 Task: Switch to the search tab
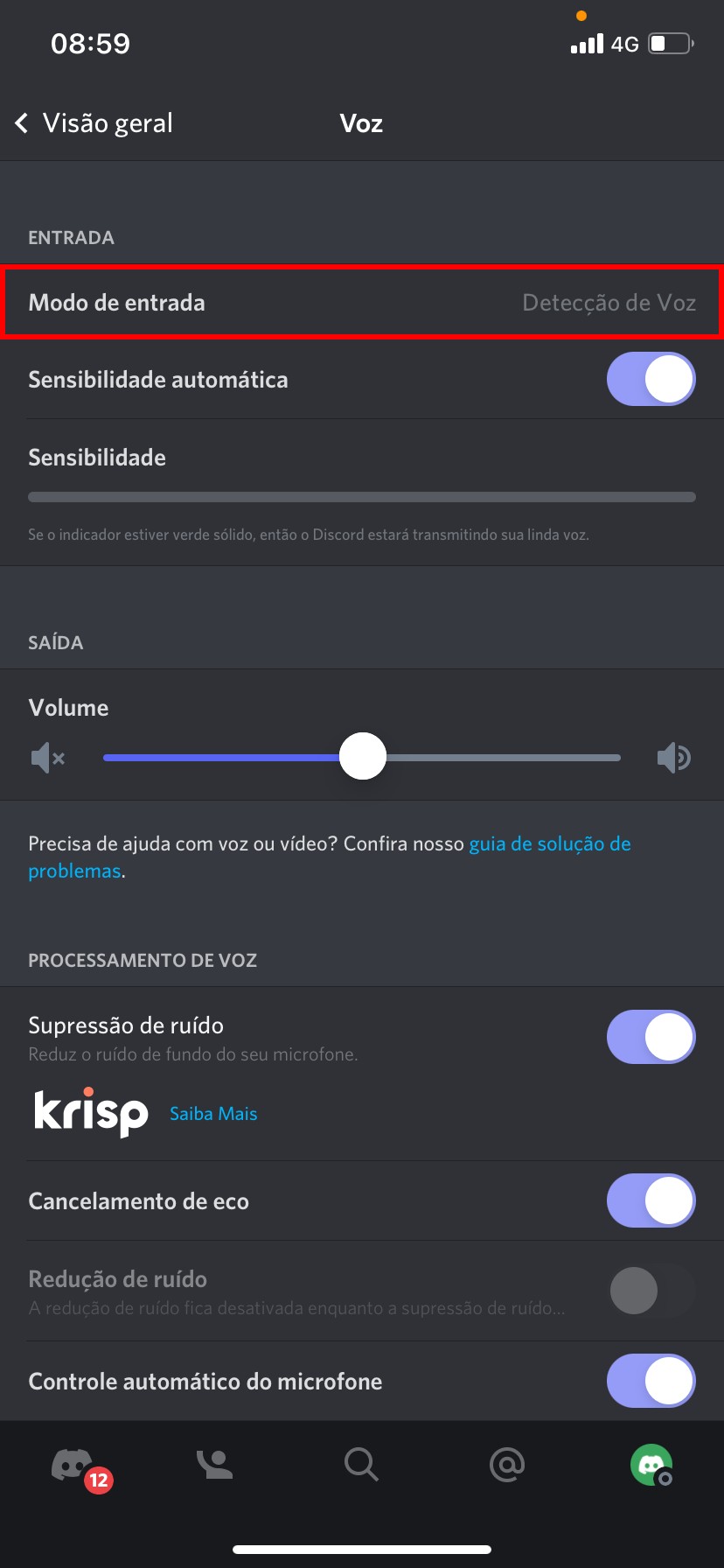click(360, 1465)
